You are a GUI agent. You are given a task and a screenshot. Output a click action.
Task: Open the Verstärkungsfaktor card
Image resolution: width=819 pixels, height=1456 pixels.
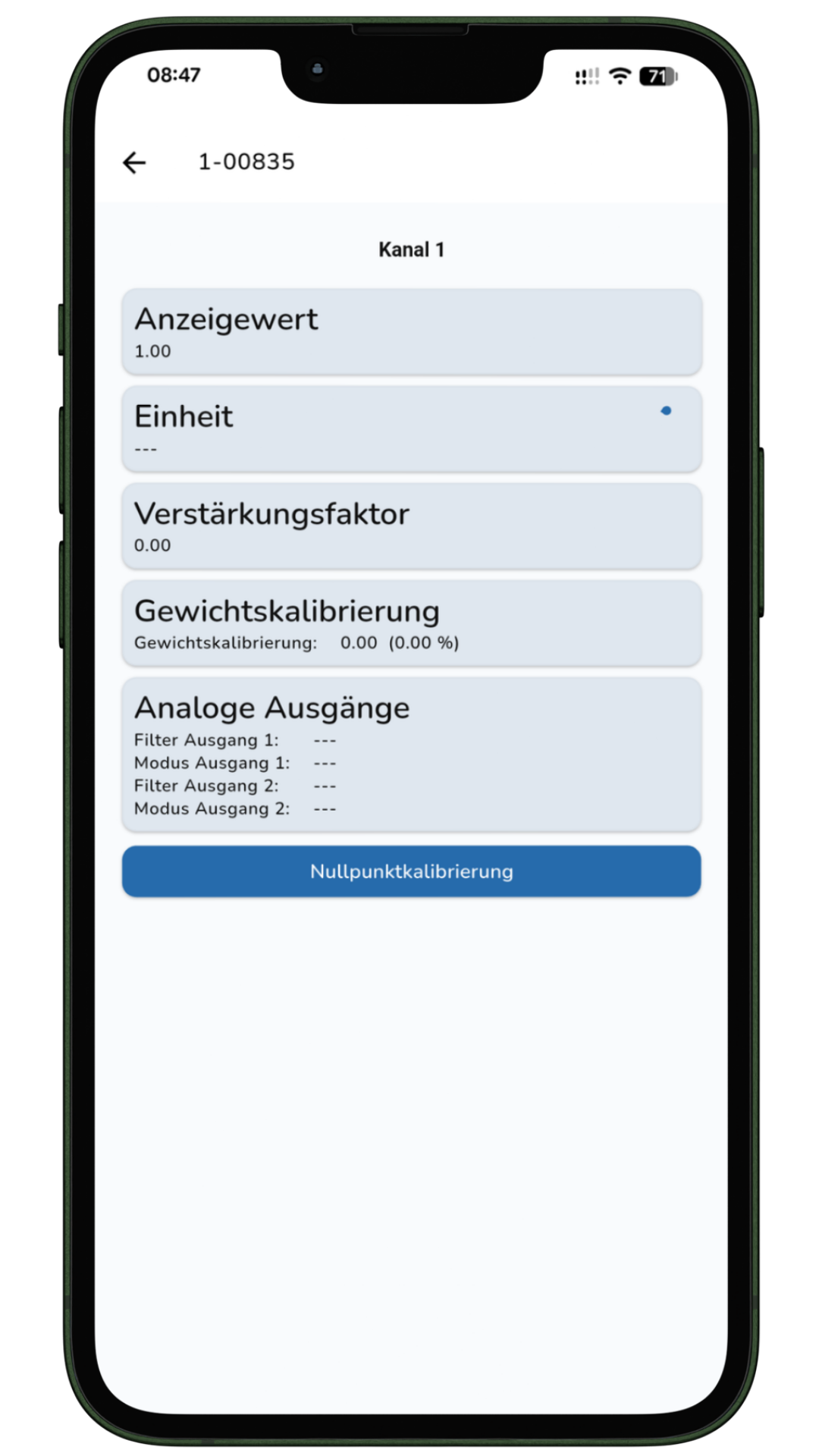click(x=411, y=526)
